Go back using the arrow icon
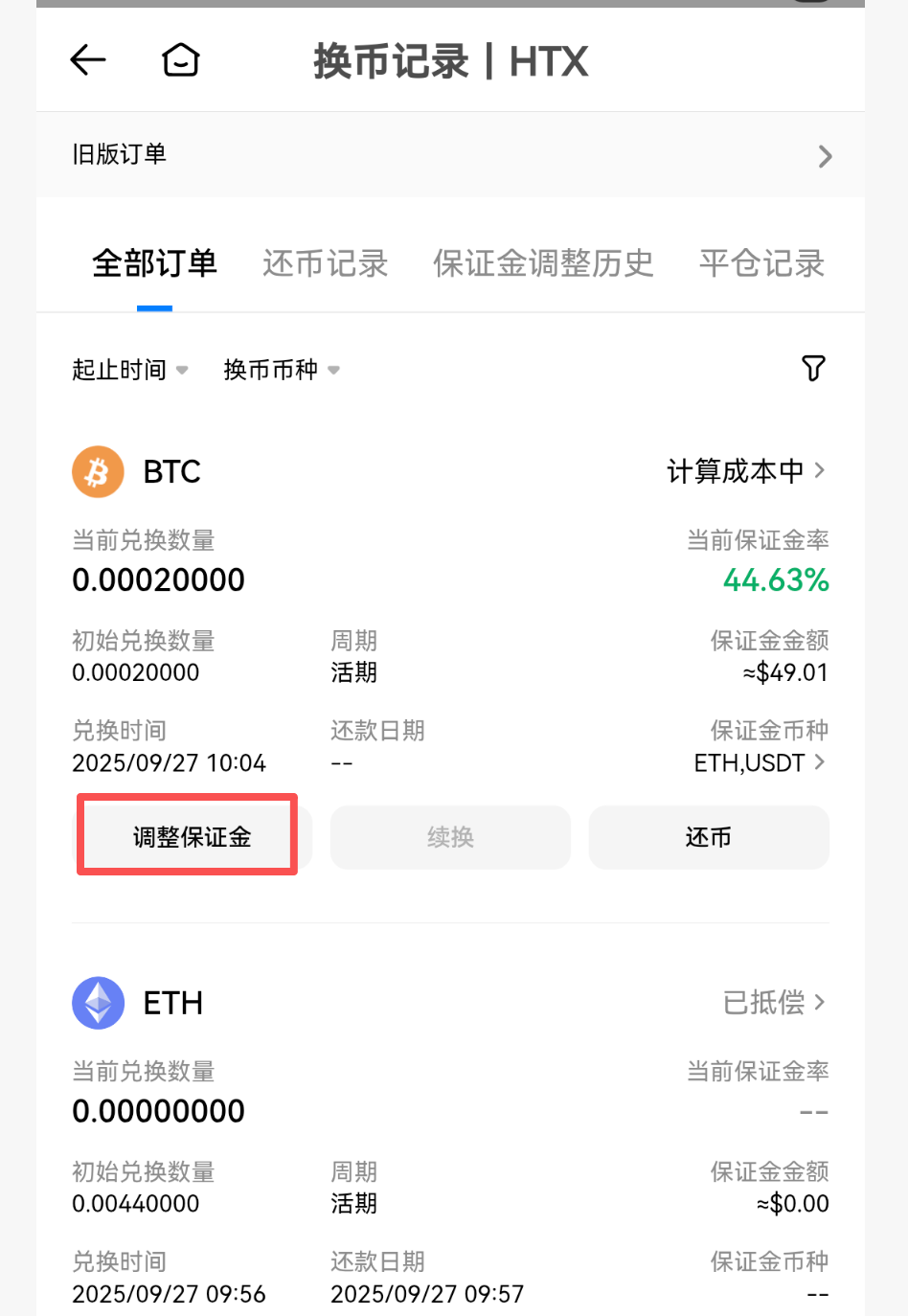 [x=88, y=60]
